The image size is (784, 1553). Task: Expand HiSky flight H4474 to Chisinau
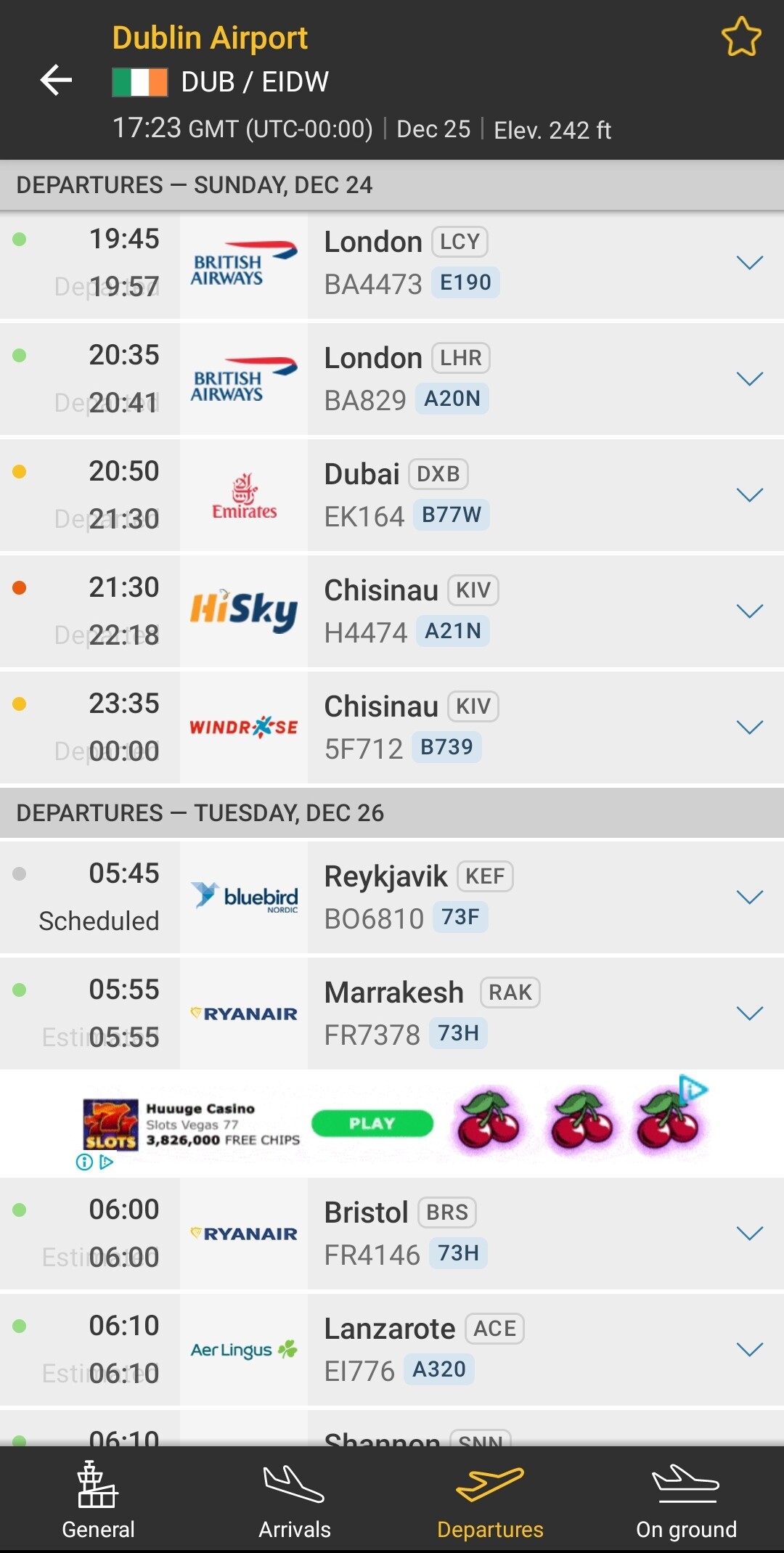pos(749,611)
